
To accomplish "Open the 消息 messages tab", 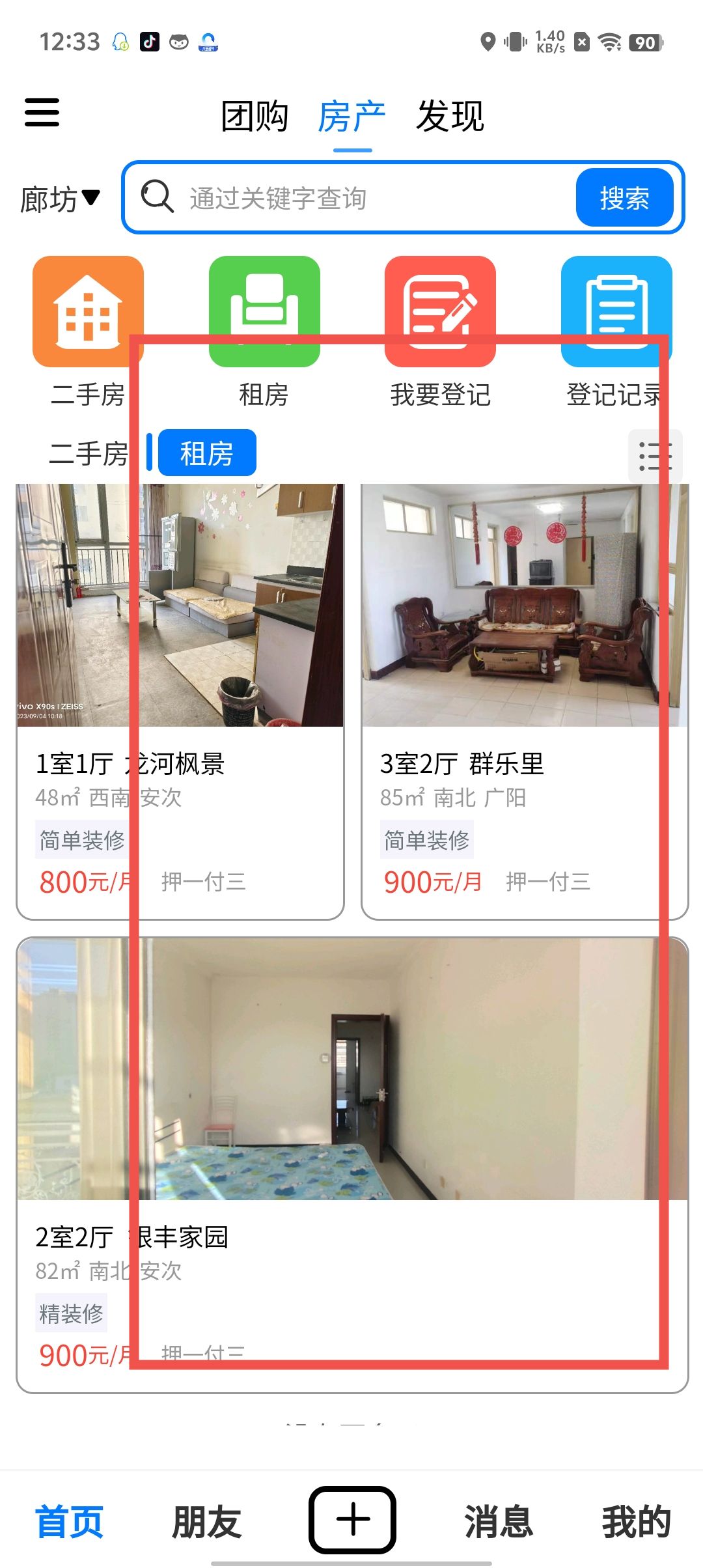I will click(499, 1521).
